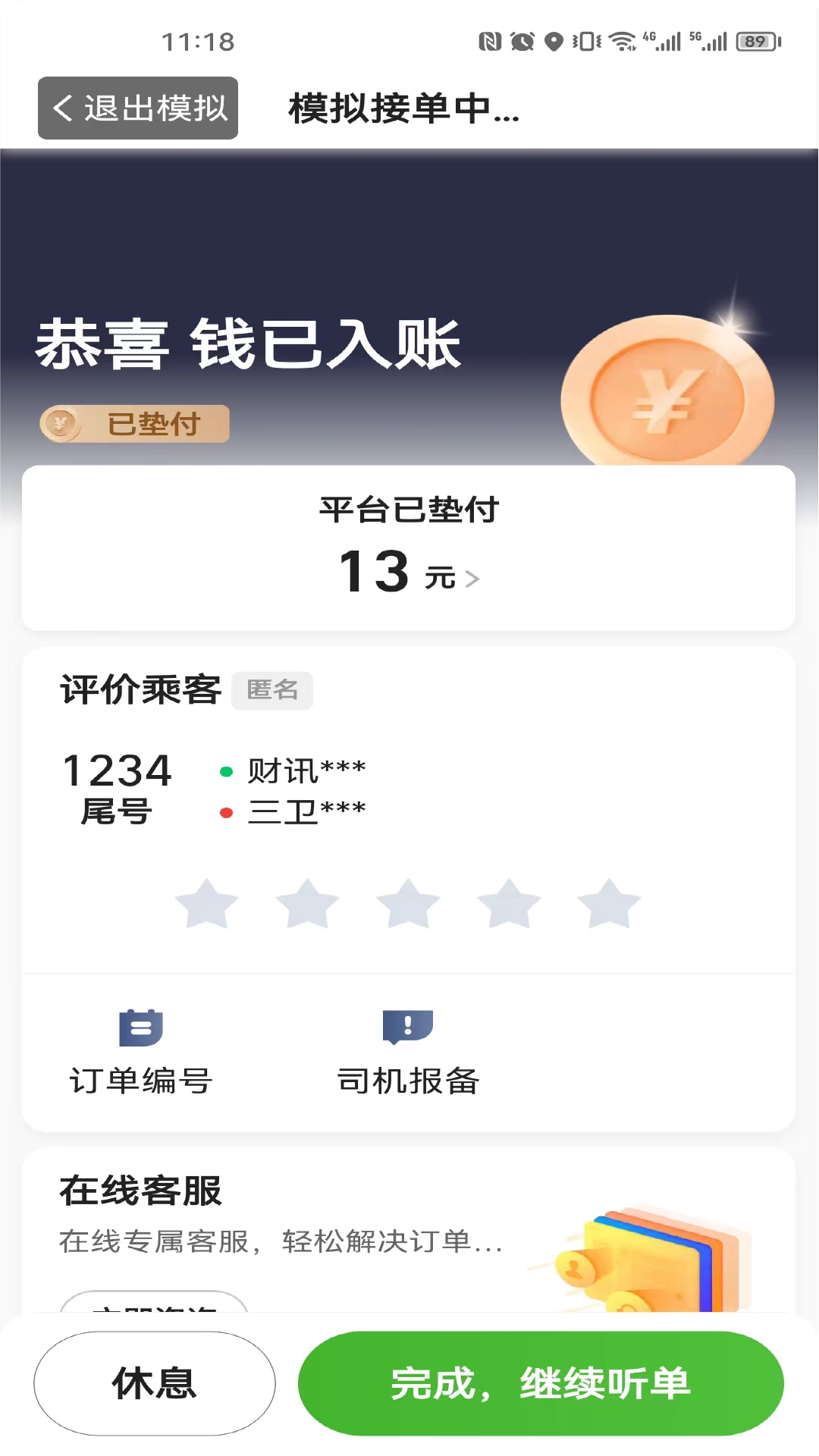Open the alarm clock status bar icon
819x1456 pixels.
pos(522,42)
